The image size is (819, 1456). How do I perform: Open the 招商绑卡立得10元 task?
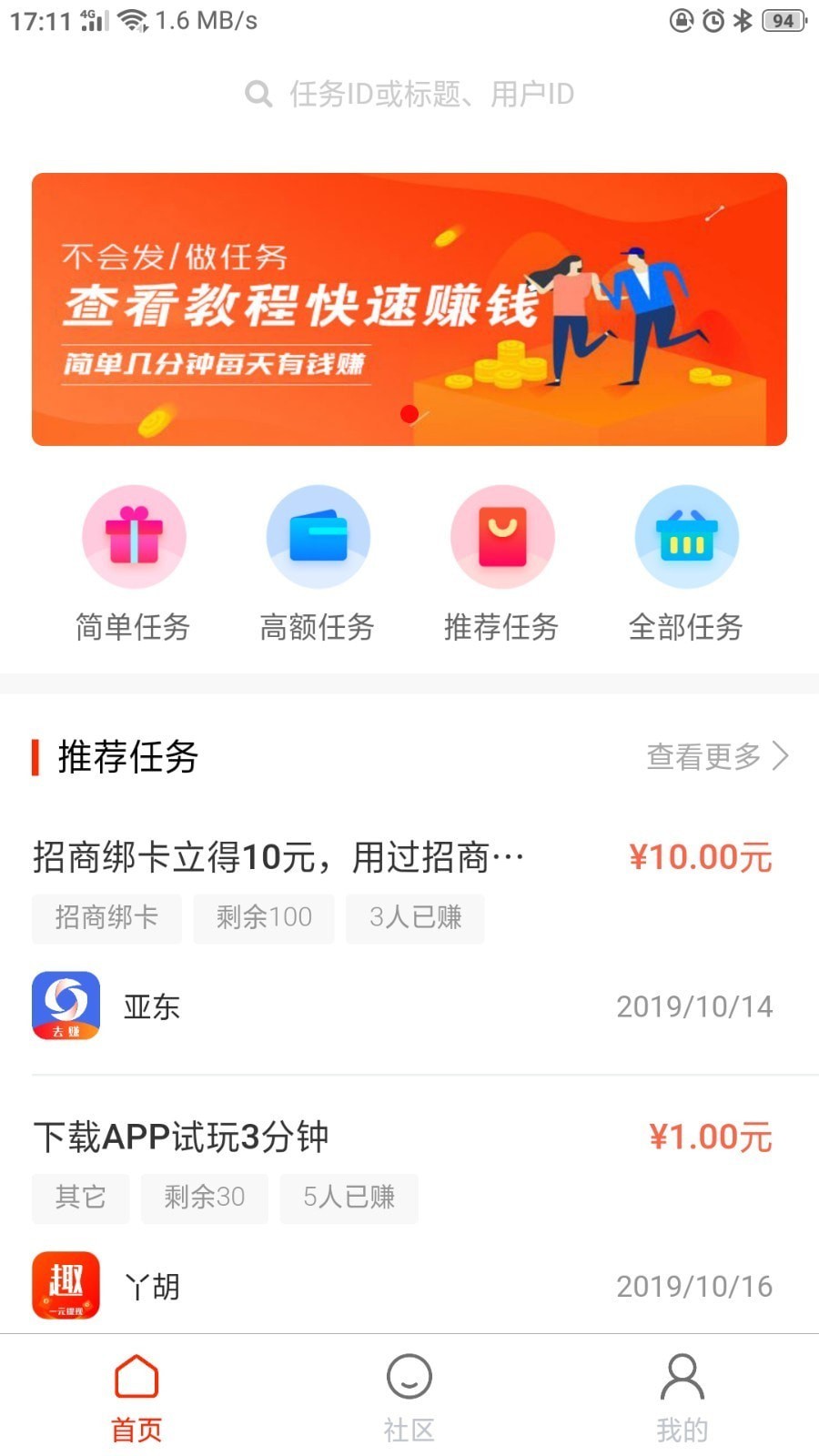(x=278, y=857)
